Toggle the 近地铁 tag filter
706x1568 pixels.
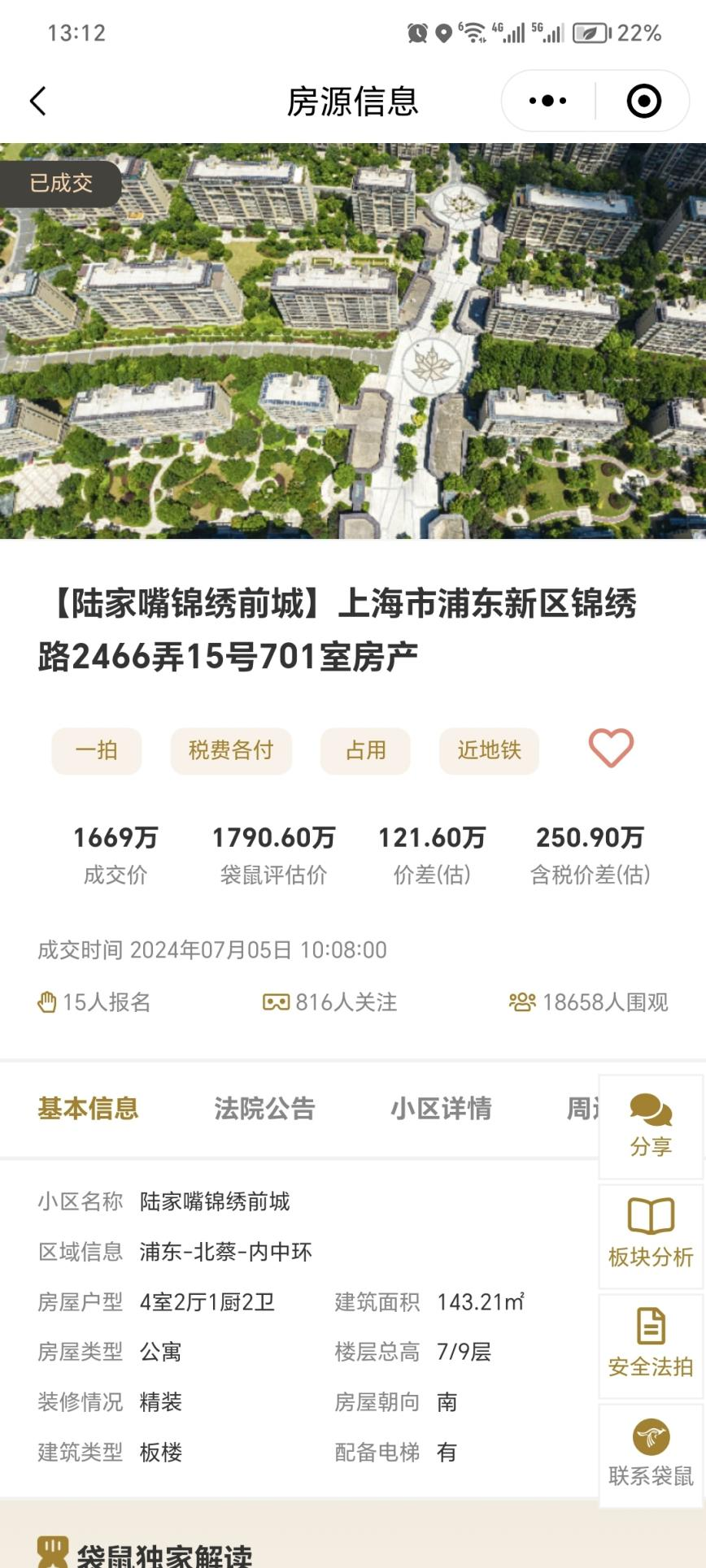(x=489, y=750)
